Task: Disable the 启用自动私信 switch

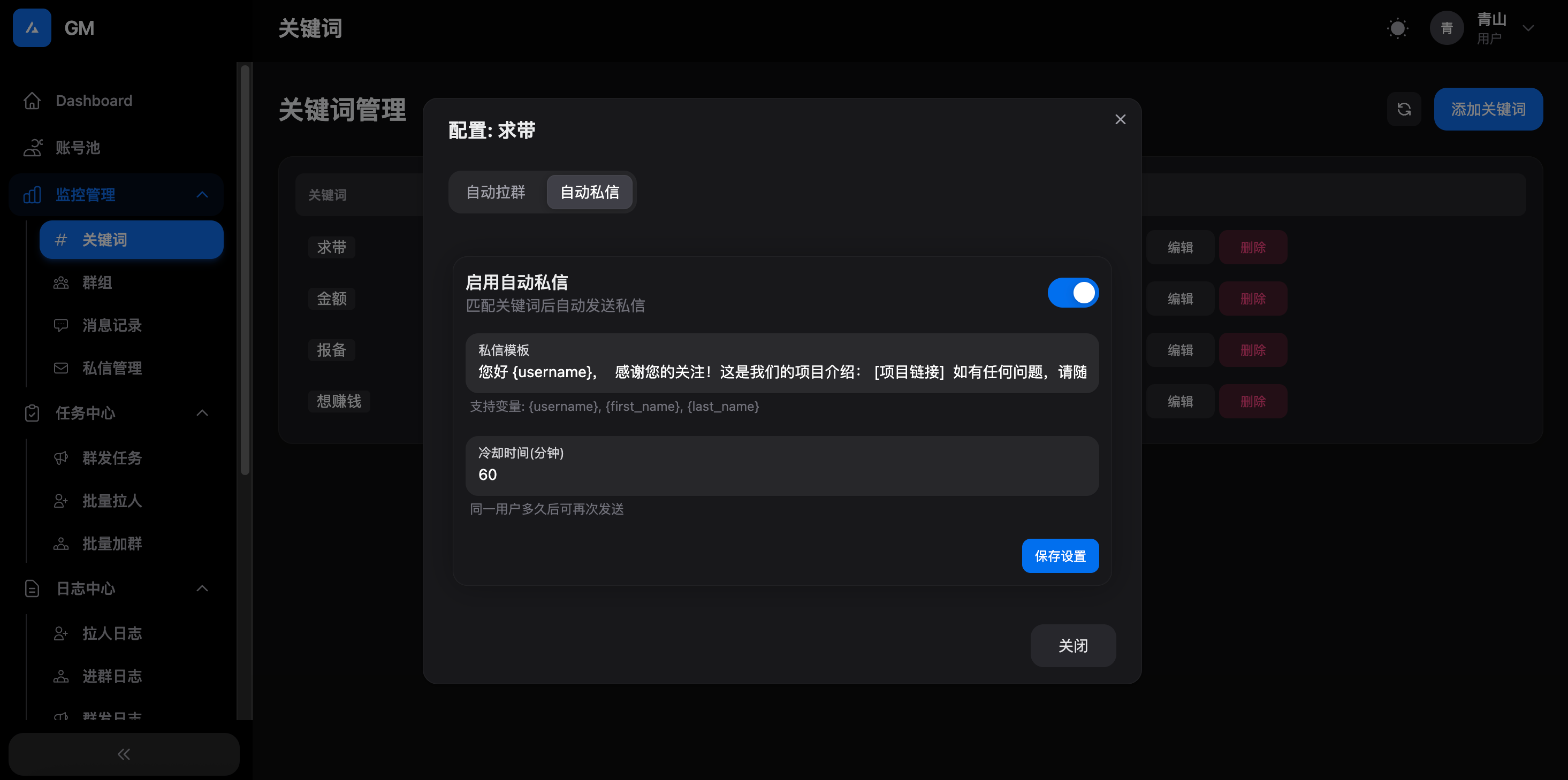Action: [x=1072, y=293]
